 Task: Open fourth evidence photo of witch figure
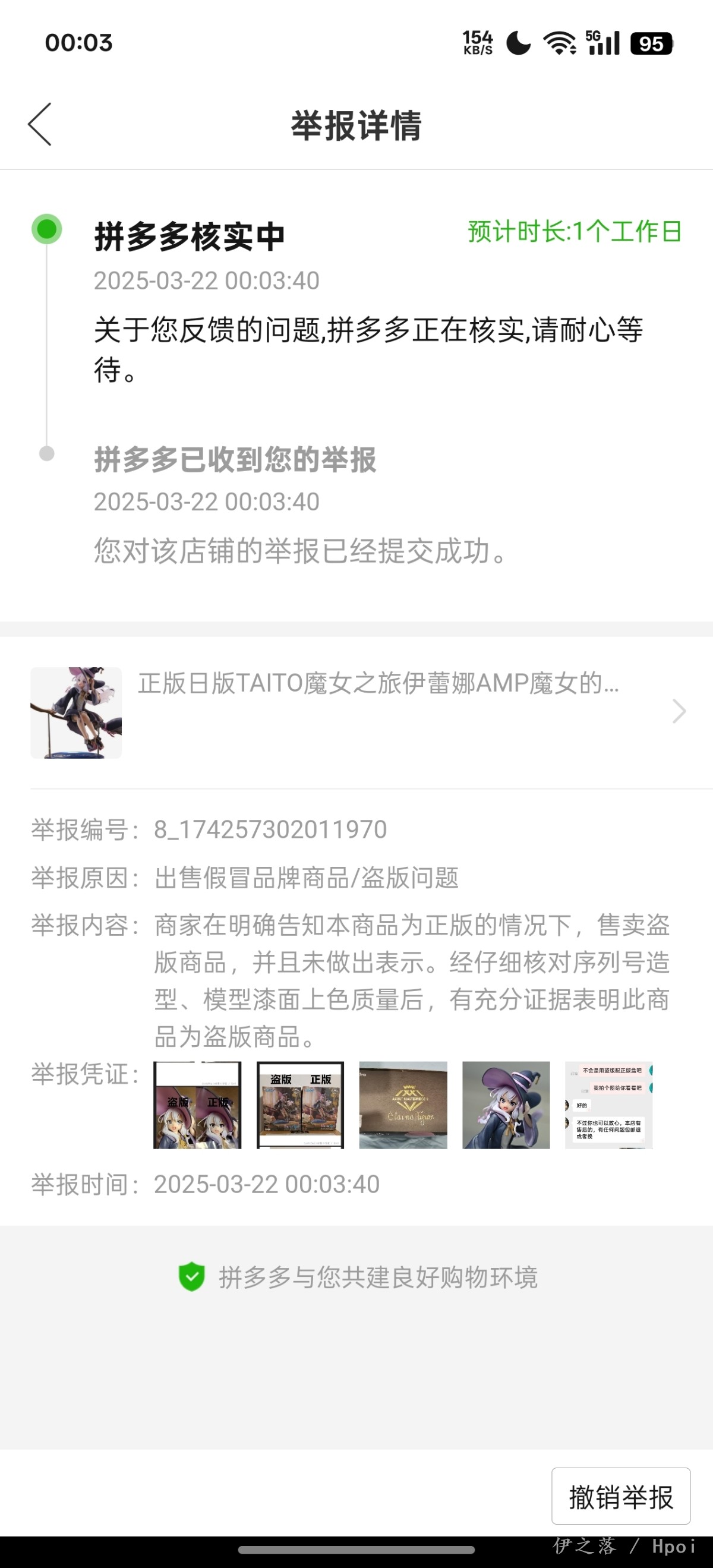506,1105
